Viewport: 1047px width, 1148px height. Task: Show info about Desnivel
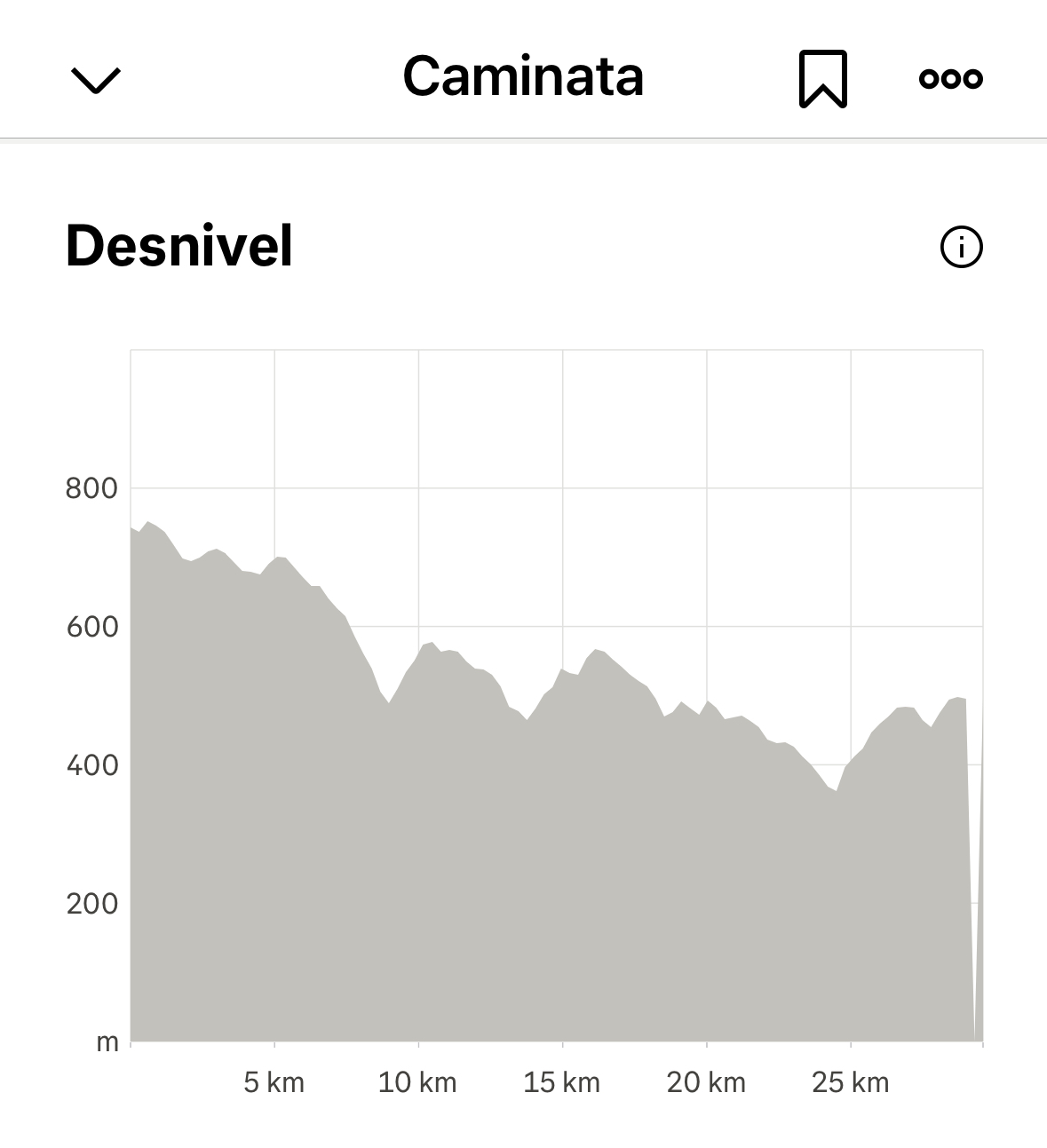click(961, 247)
